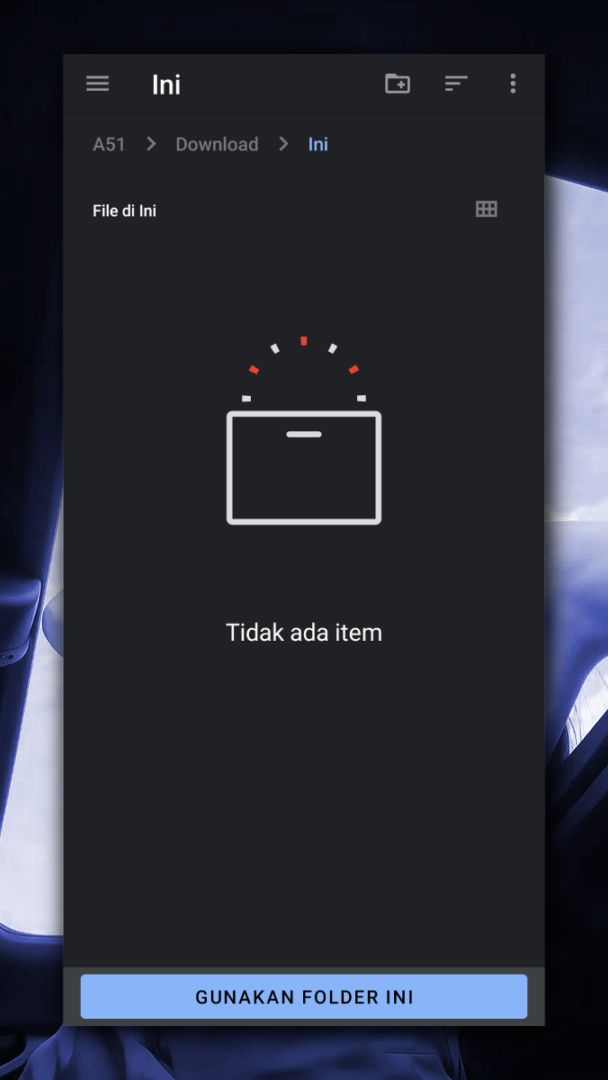Open the sort options

456,84
